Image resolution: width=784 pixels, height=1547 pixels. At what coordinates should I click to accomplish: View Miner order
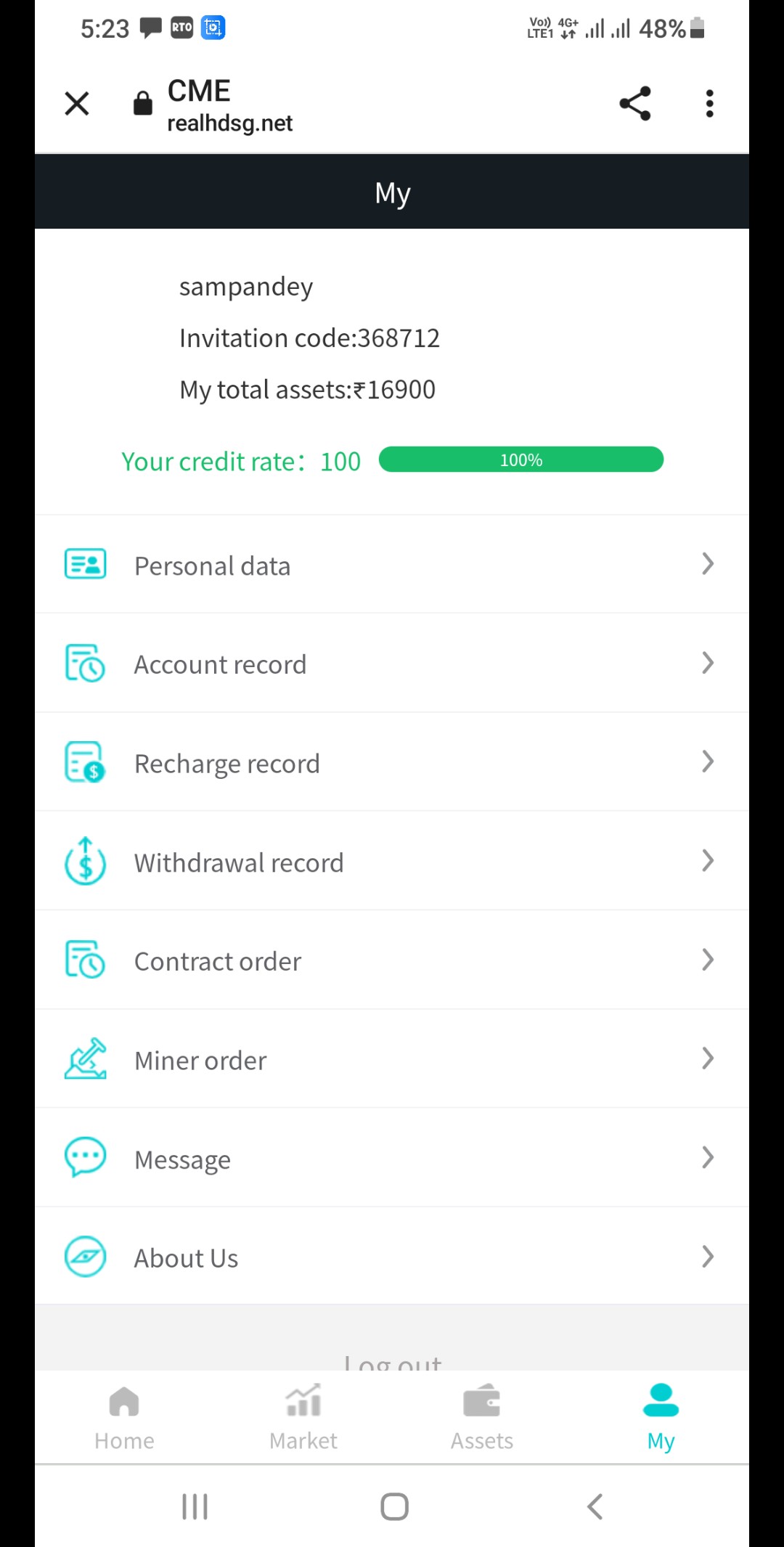pos(391,1059)
